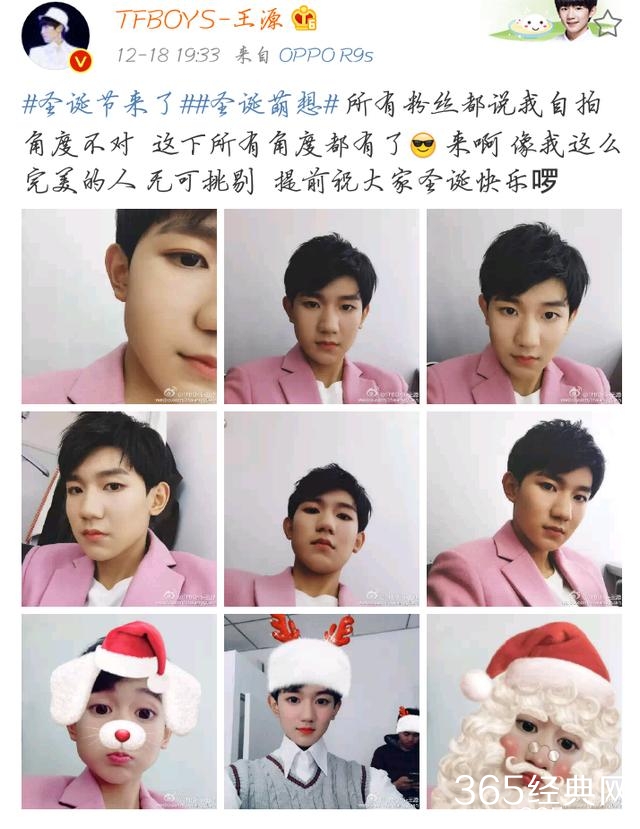
Task: Open the profile picture of TFBOYS-王源
Action: (x=55, y=35)
